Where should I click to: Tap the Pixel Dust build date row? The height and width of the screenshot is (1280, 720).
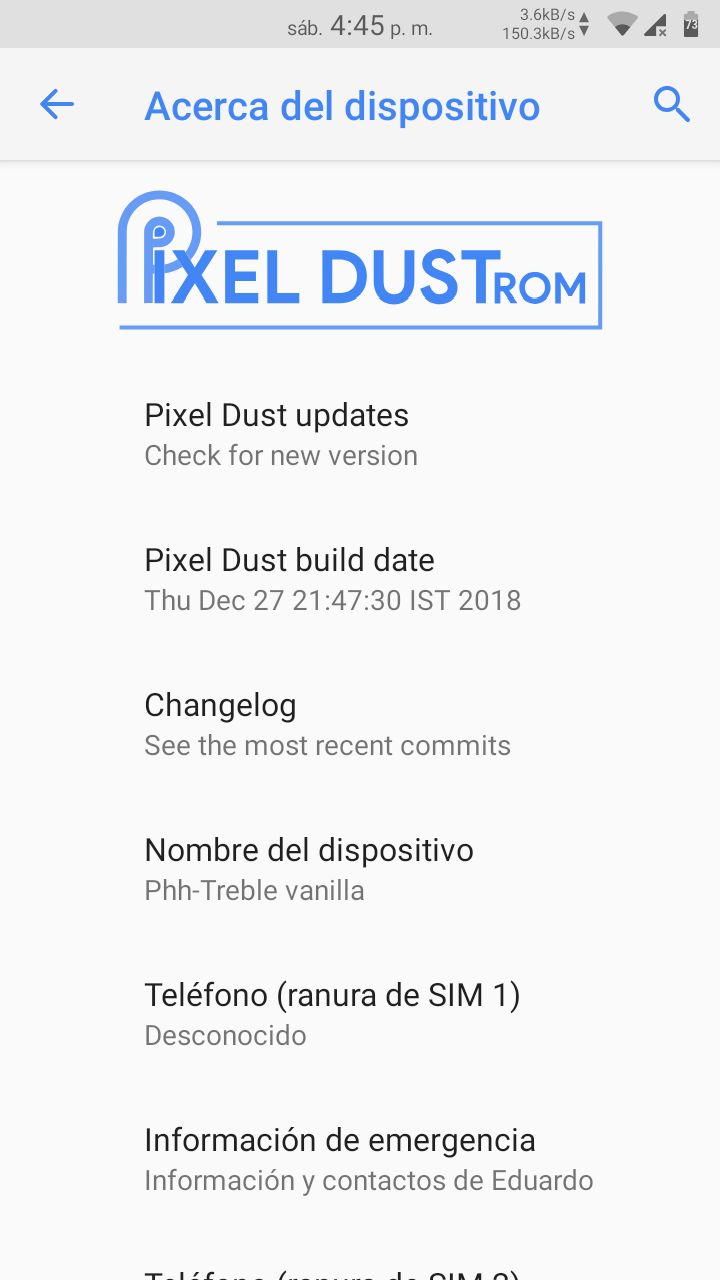click(360, 580)
